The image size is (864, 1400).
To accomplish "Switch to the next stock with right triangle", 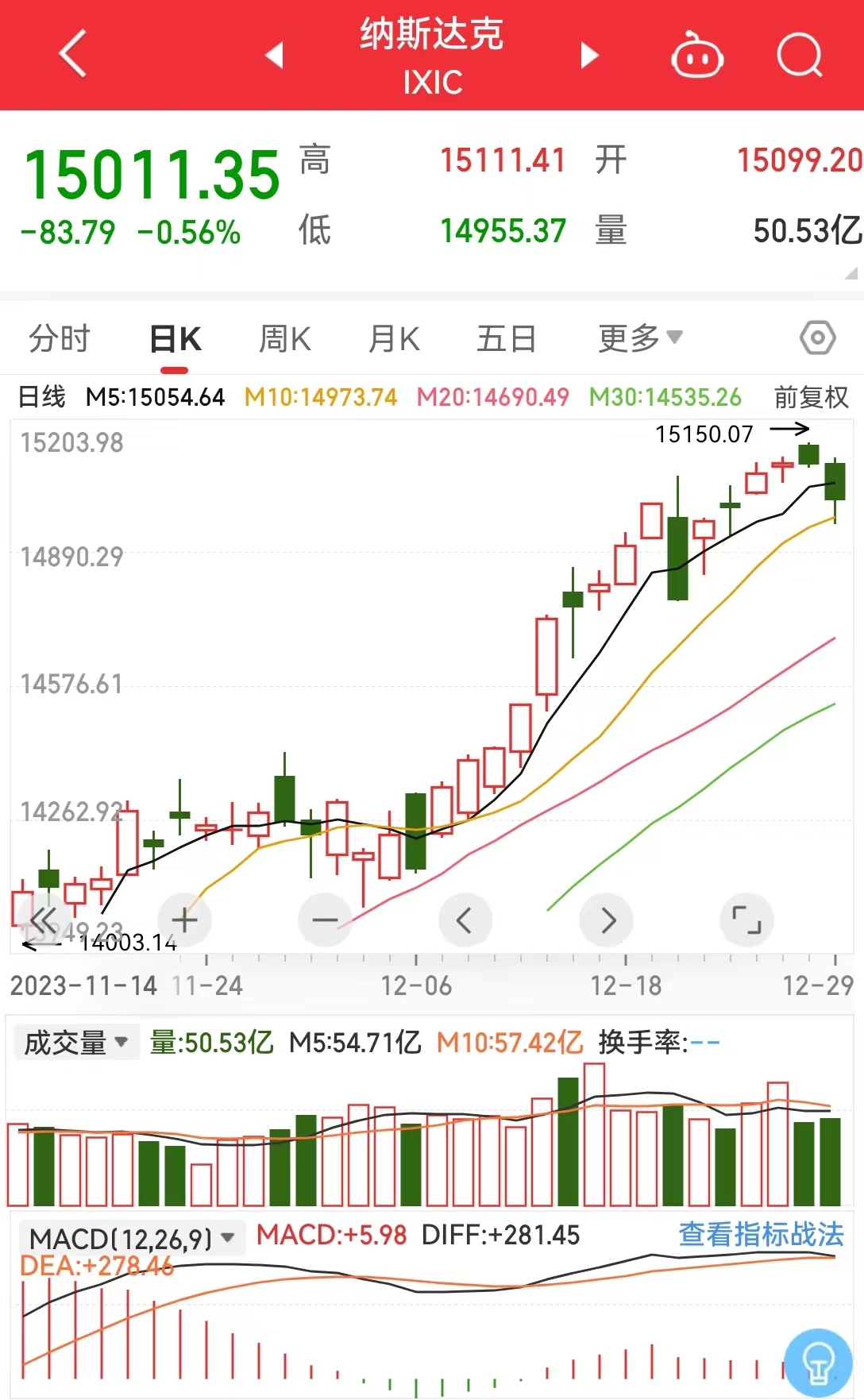I will click(588, 56).
